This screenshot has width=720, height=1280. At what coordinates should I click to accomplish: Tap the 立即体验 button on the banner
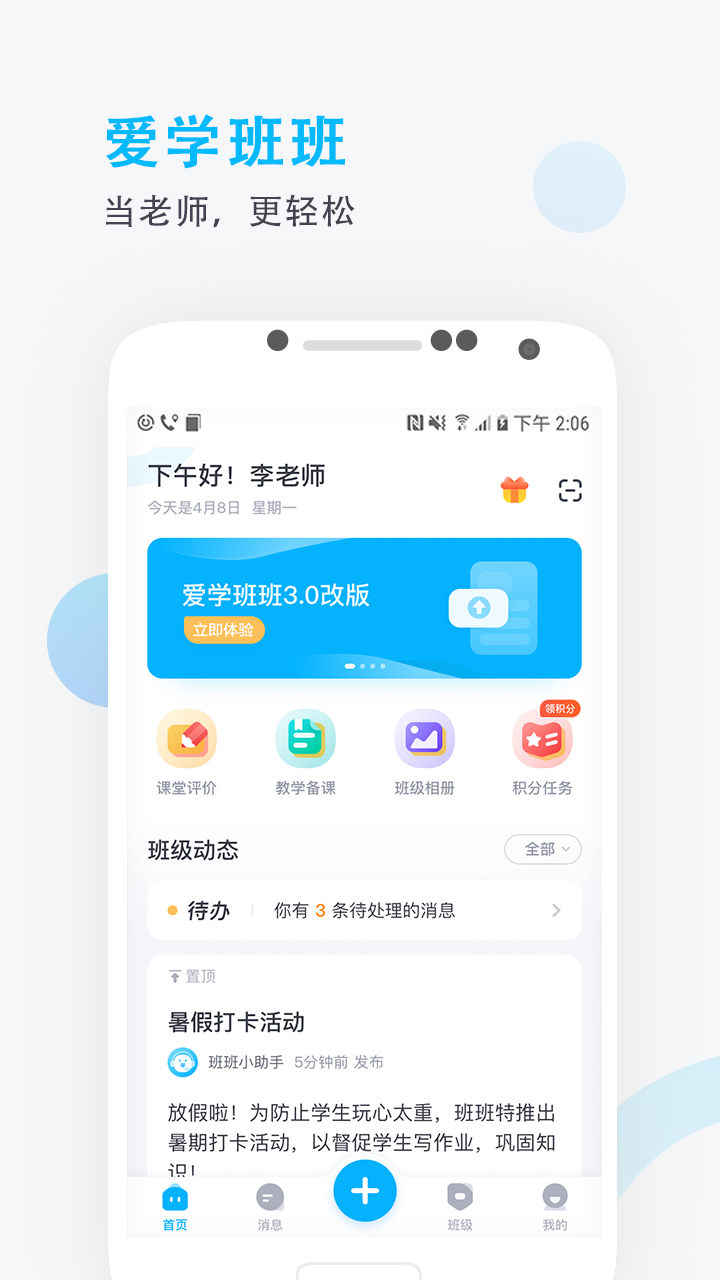[x=224, y=631]
